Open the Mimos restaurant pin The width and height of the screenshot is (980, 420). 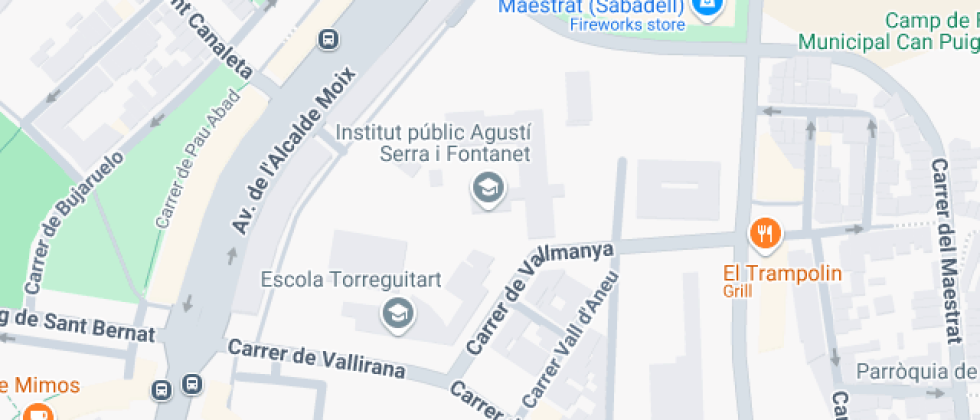tap(38, 412)
